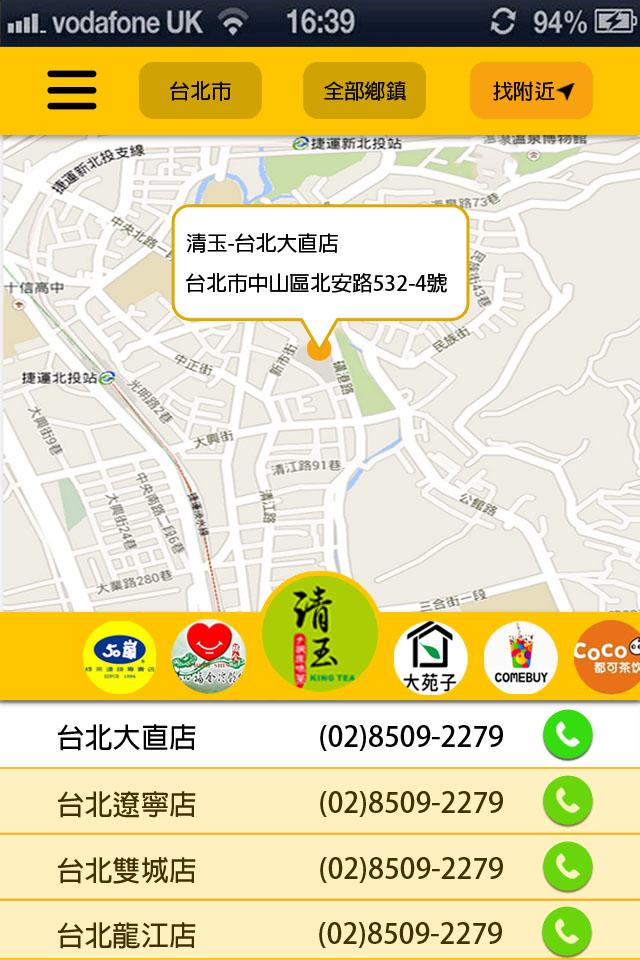Image resolution: width=640 pixels, height=960 pixels.
Task: Tap the orange map pin marker
Action: pos(319,349)
